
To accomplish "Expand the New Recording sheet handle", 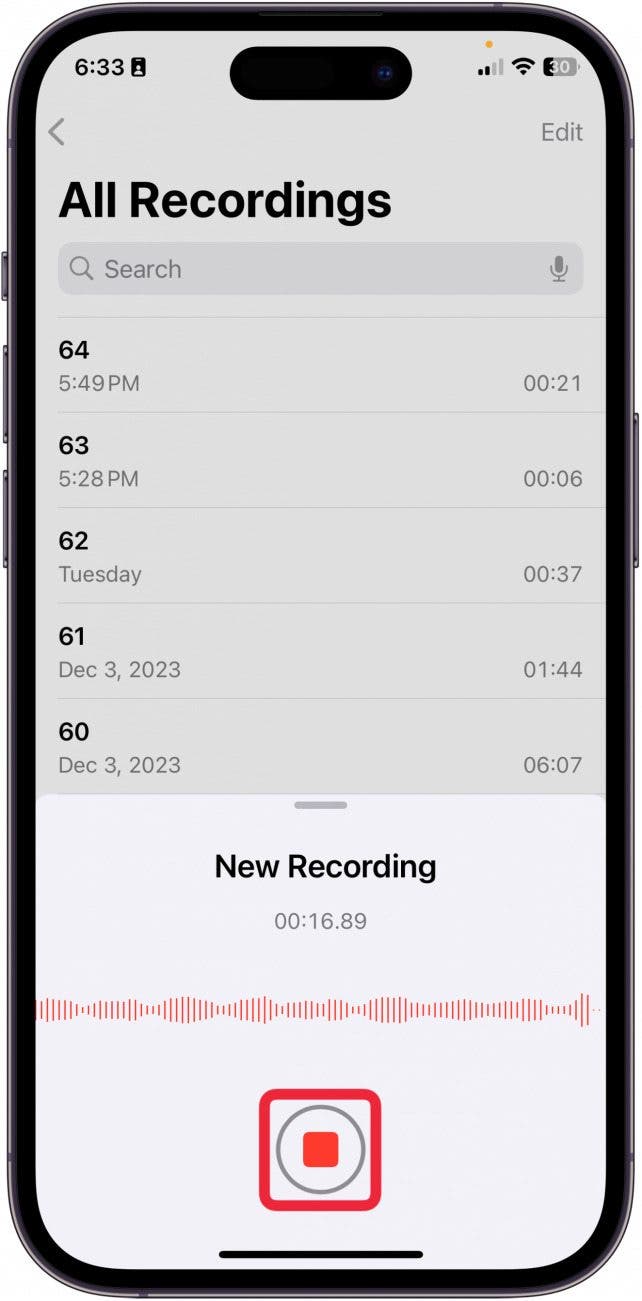I will [x=321, y=805].
